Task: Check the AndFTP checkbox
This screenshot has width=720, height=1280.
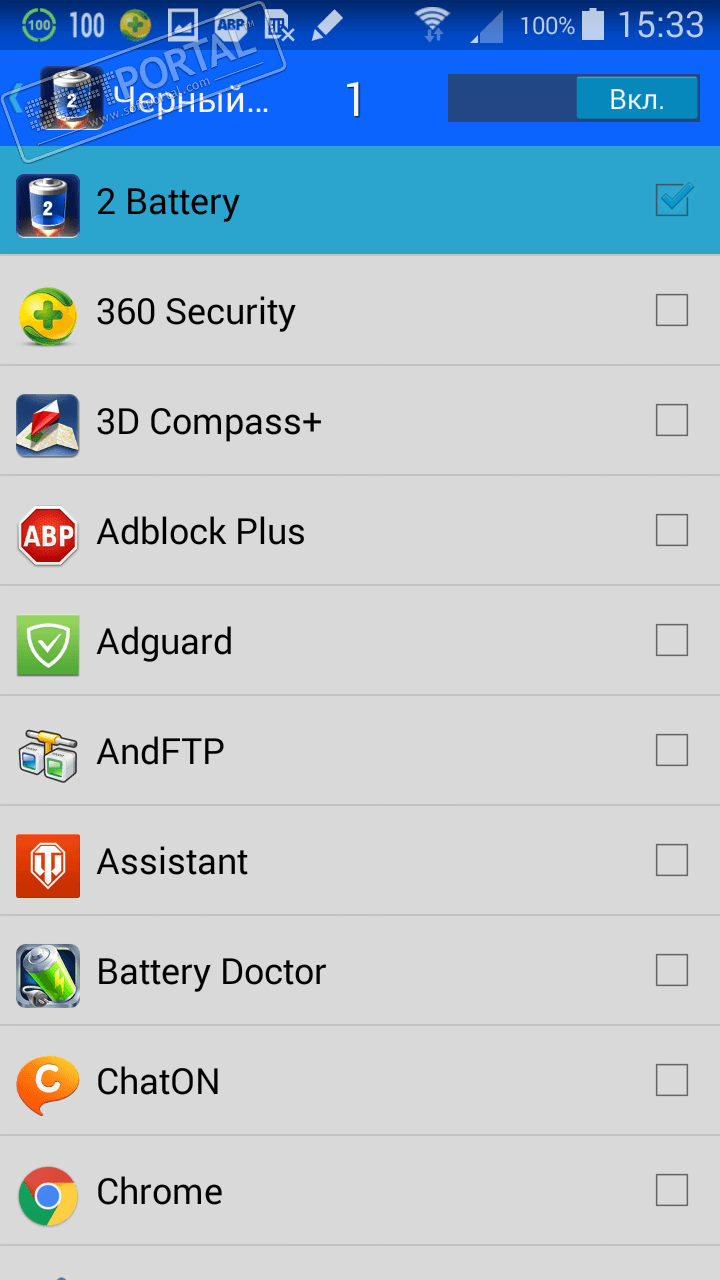Action: pyautogui.click(x=672, y=750)
